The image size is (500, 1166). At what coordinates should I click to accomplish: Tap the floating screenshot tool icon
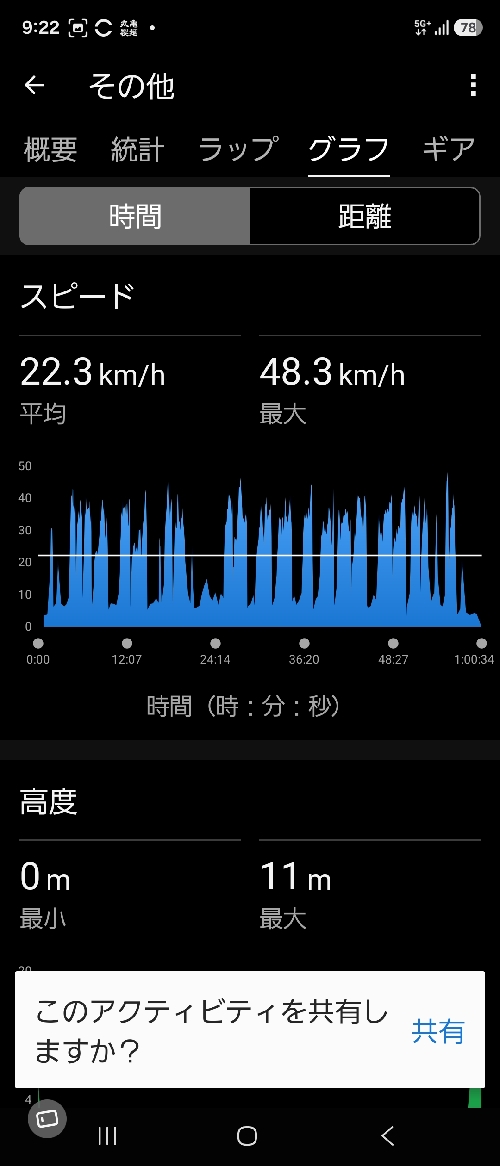tap(48, 1118)
